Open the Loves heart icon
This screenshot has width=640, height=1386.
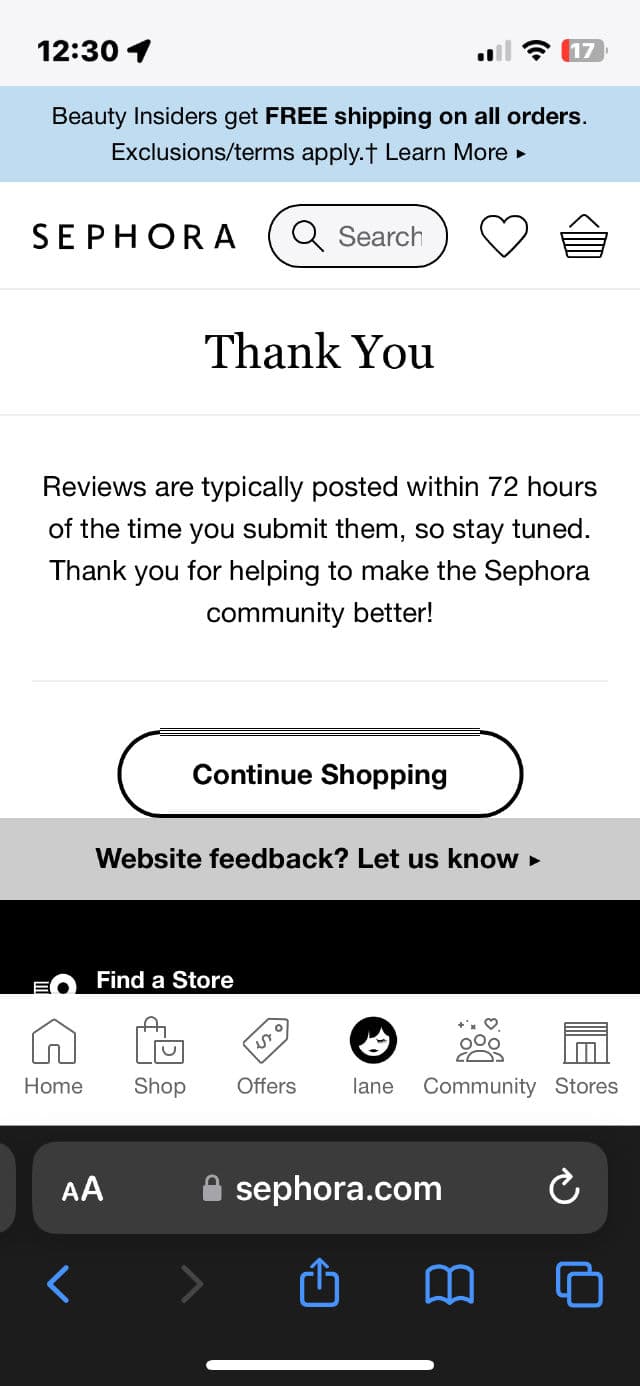(x=503, y=236)
